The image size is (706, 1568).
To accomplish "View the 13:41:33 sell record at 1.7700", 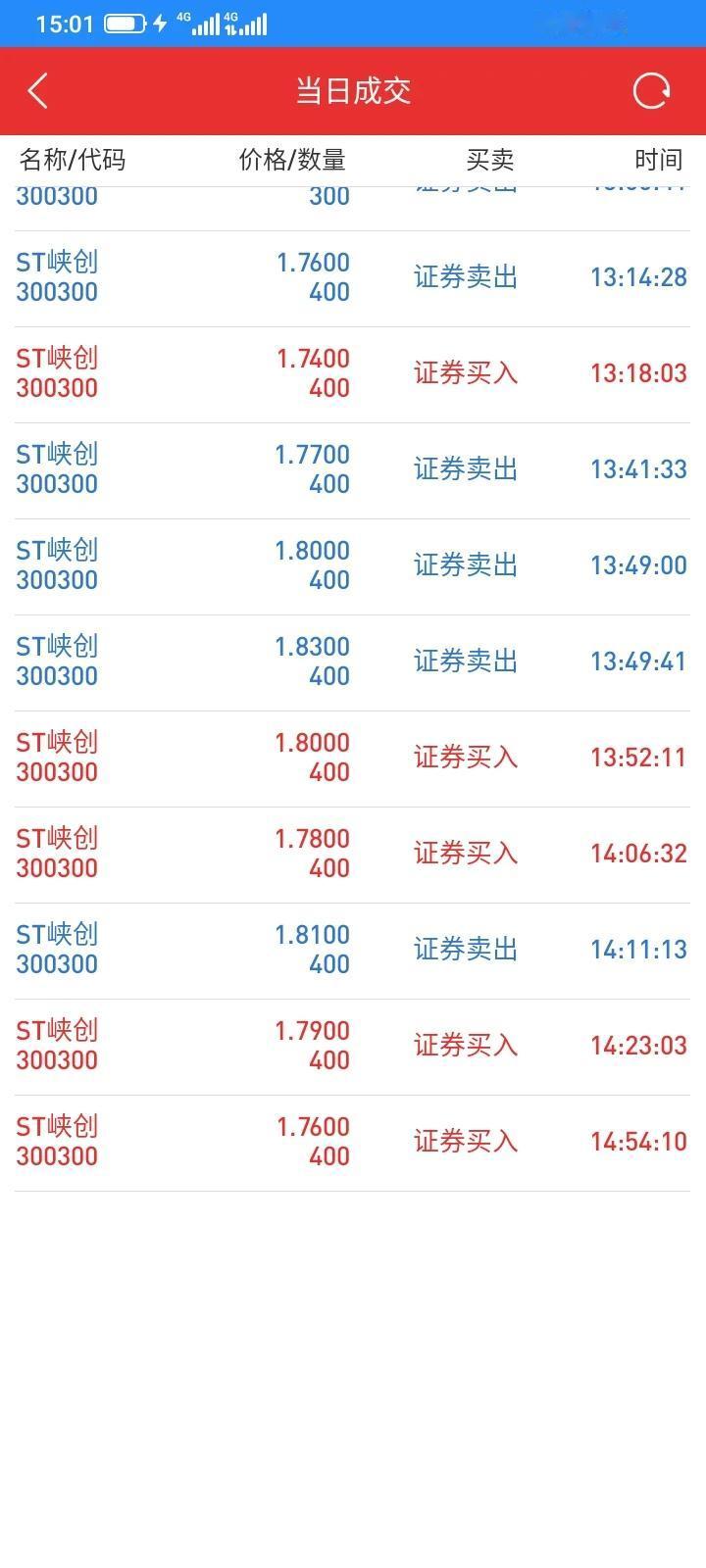I will 353,470.
